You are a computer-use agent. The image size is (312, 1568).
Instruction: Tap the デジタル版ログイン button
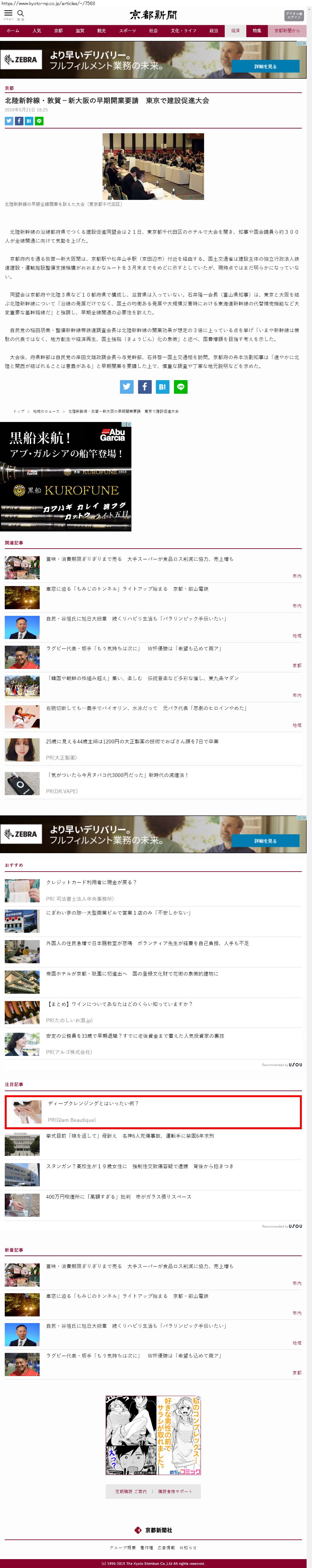click(294, 15)
